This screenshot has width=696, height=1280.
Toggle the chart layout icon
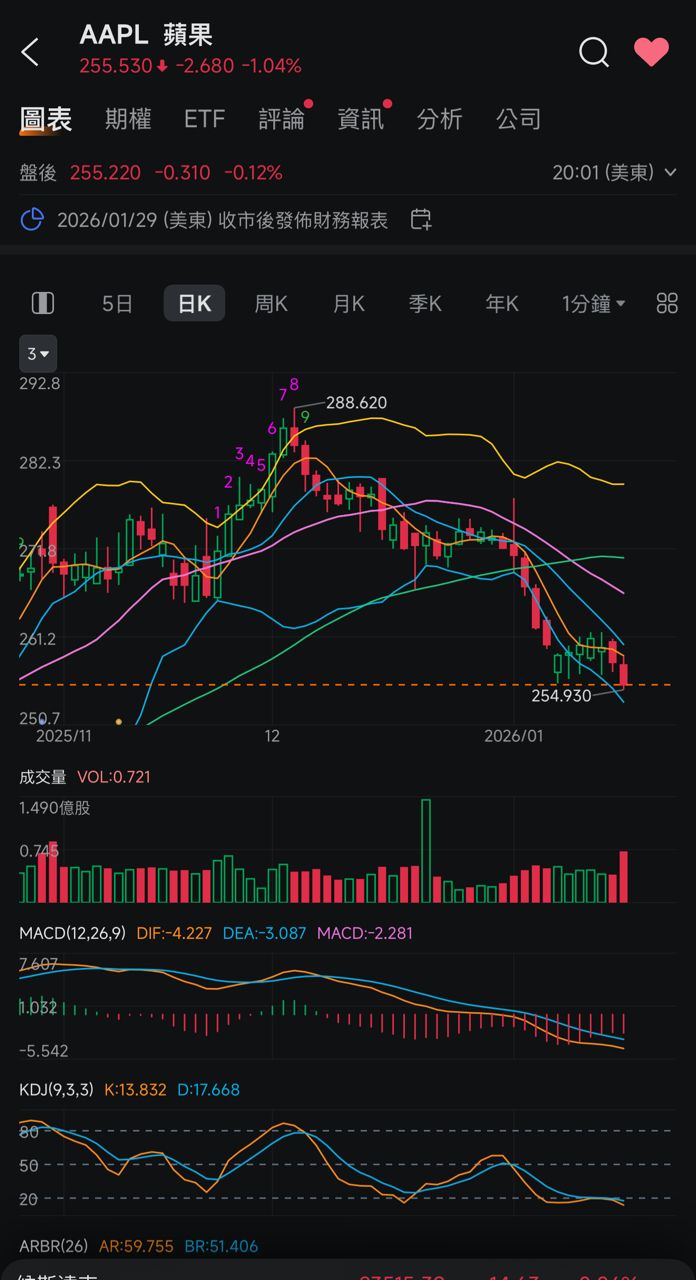43,303
